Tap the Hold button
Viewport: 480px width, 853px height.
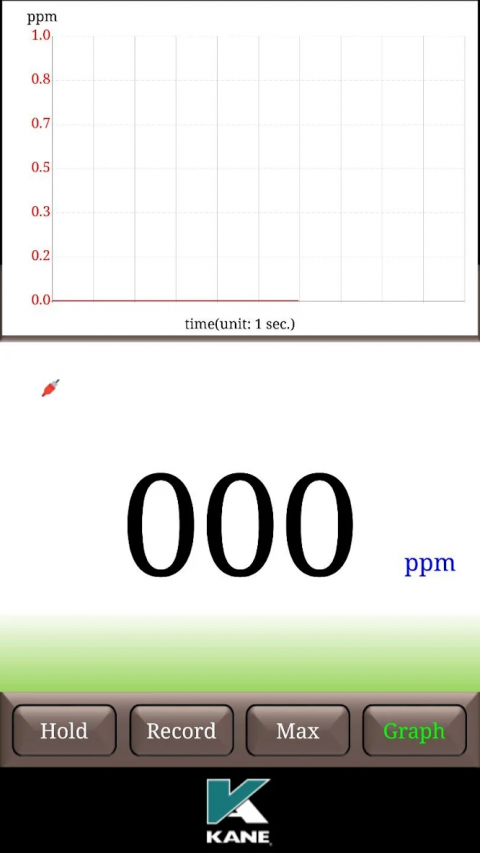[64, 730]
